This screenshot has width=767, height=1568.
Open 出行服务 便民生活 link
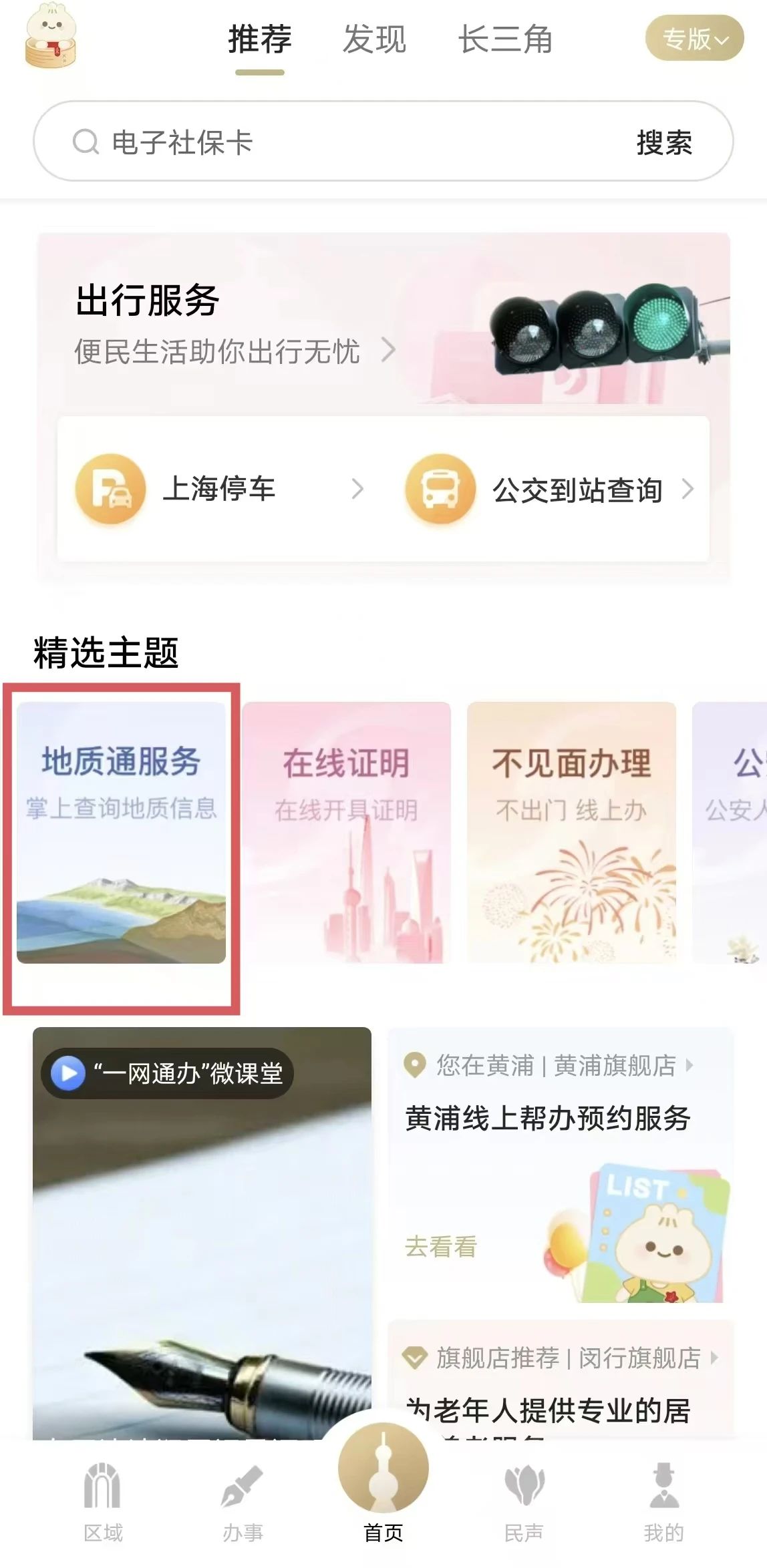coord(234,351)
